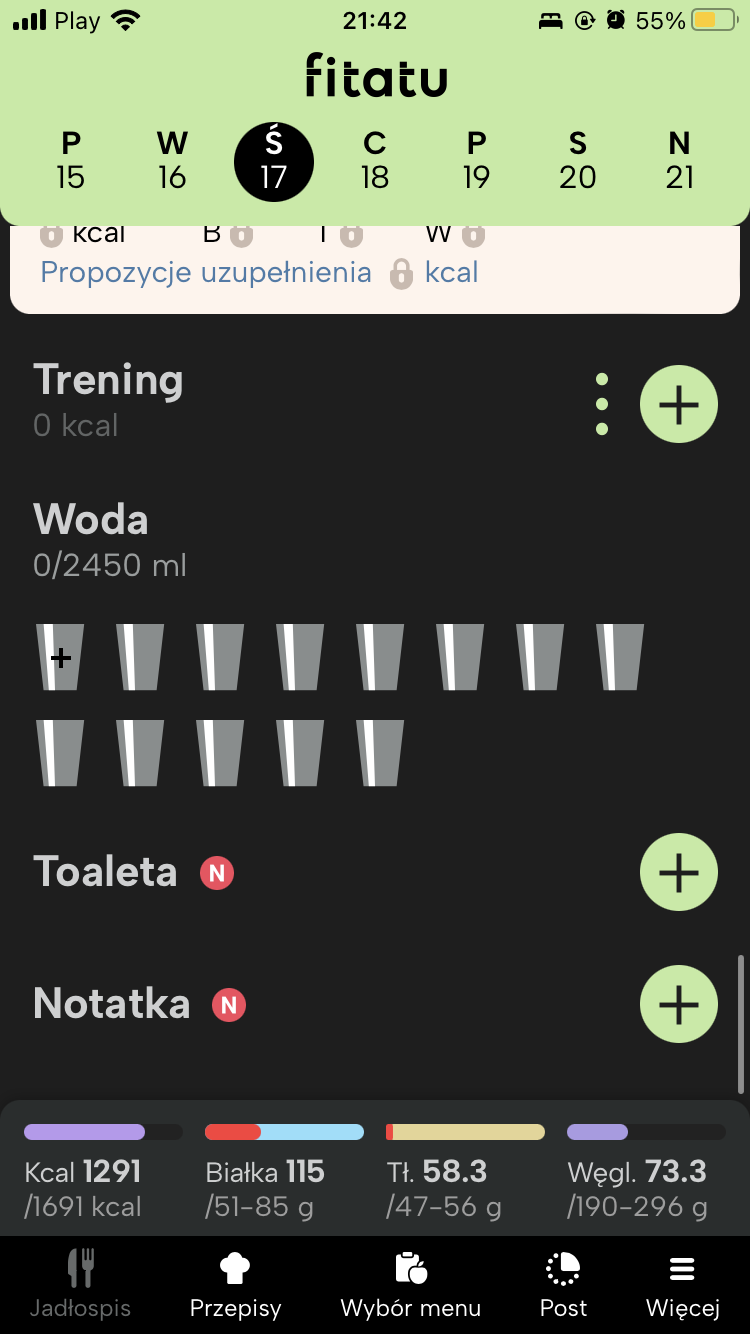The width and height of the screenshot is (750, 1334).
Task: Select Monday the 15th in calendar
Action: 71,162
